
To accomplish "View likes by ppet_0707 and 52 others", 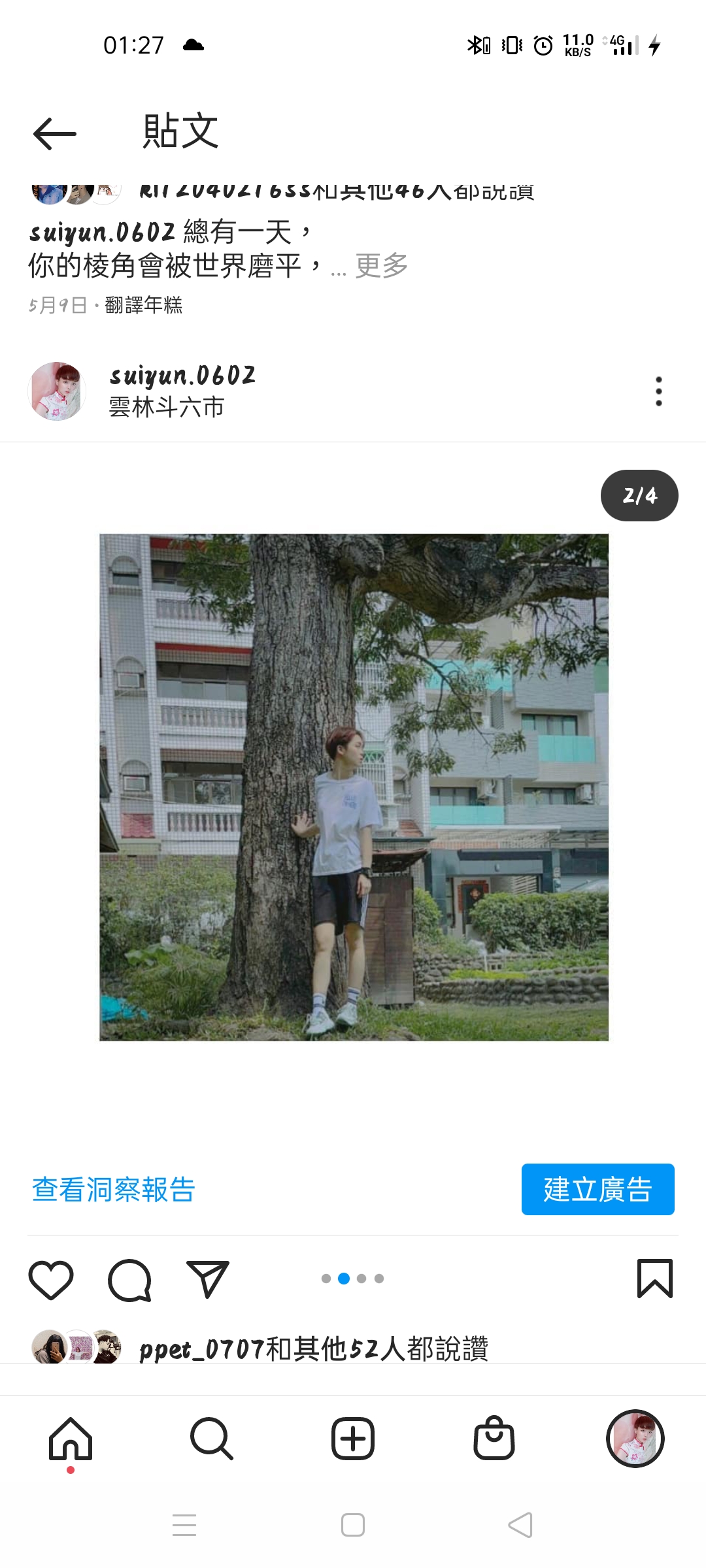I will click(314, 1348).
